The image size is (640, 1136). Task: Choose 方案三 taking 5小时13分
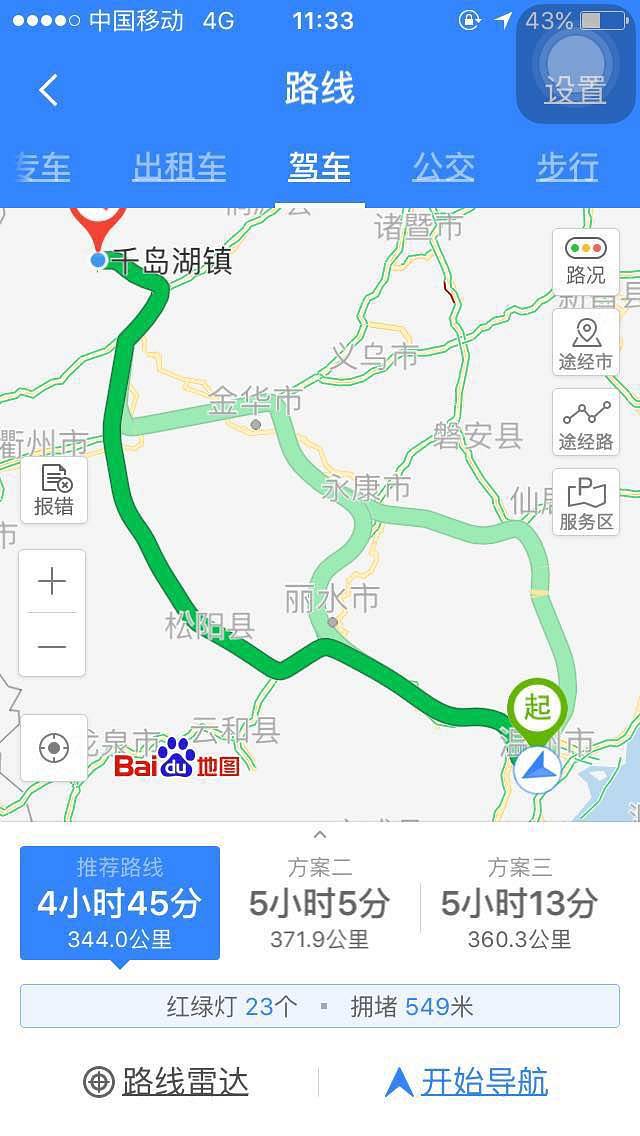click(519, 903)
